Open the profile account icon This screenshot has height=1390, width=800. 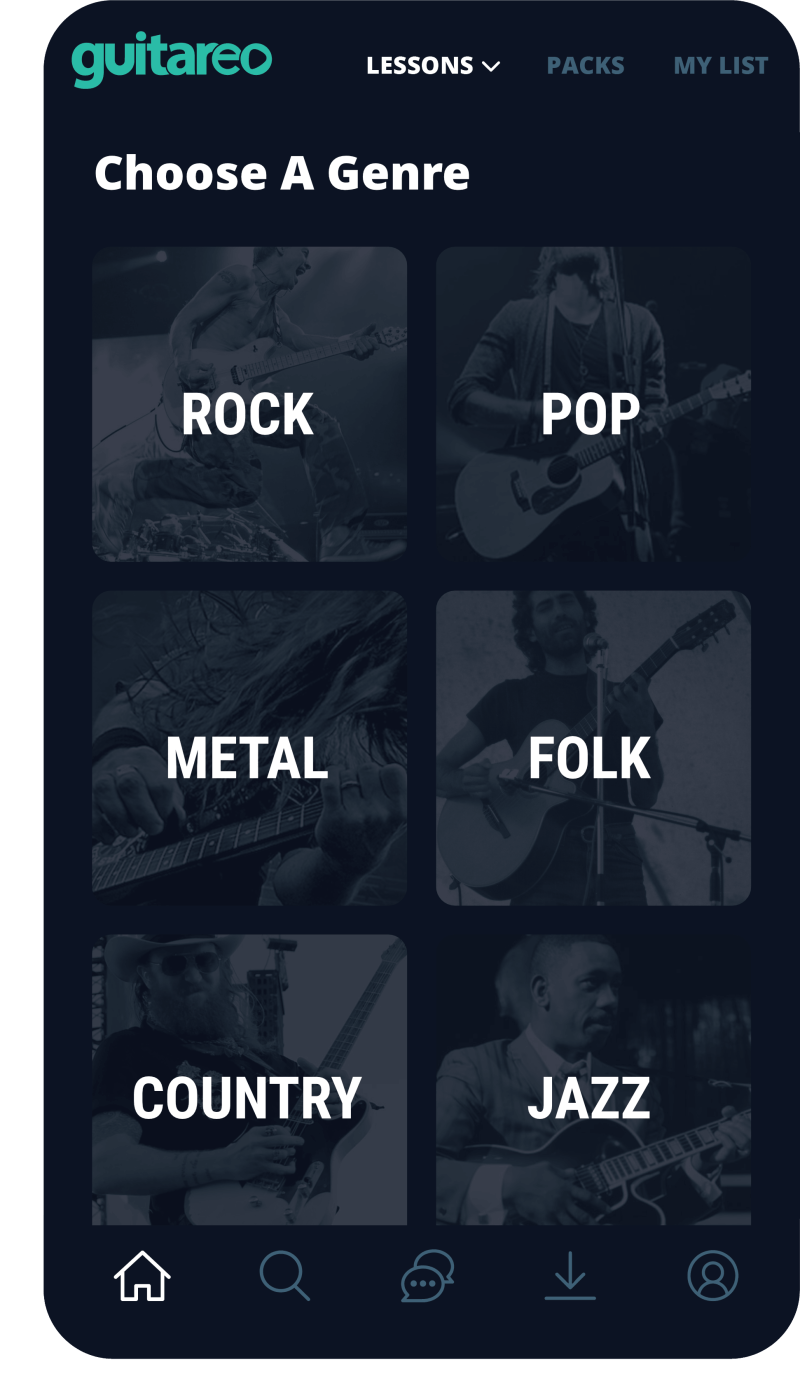click(710, 1276)
